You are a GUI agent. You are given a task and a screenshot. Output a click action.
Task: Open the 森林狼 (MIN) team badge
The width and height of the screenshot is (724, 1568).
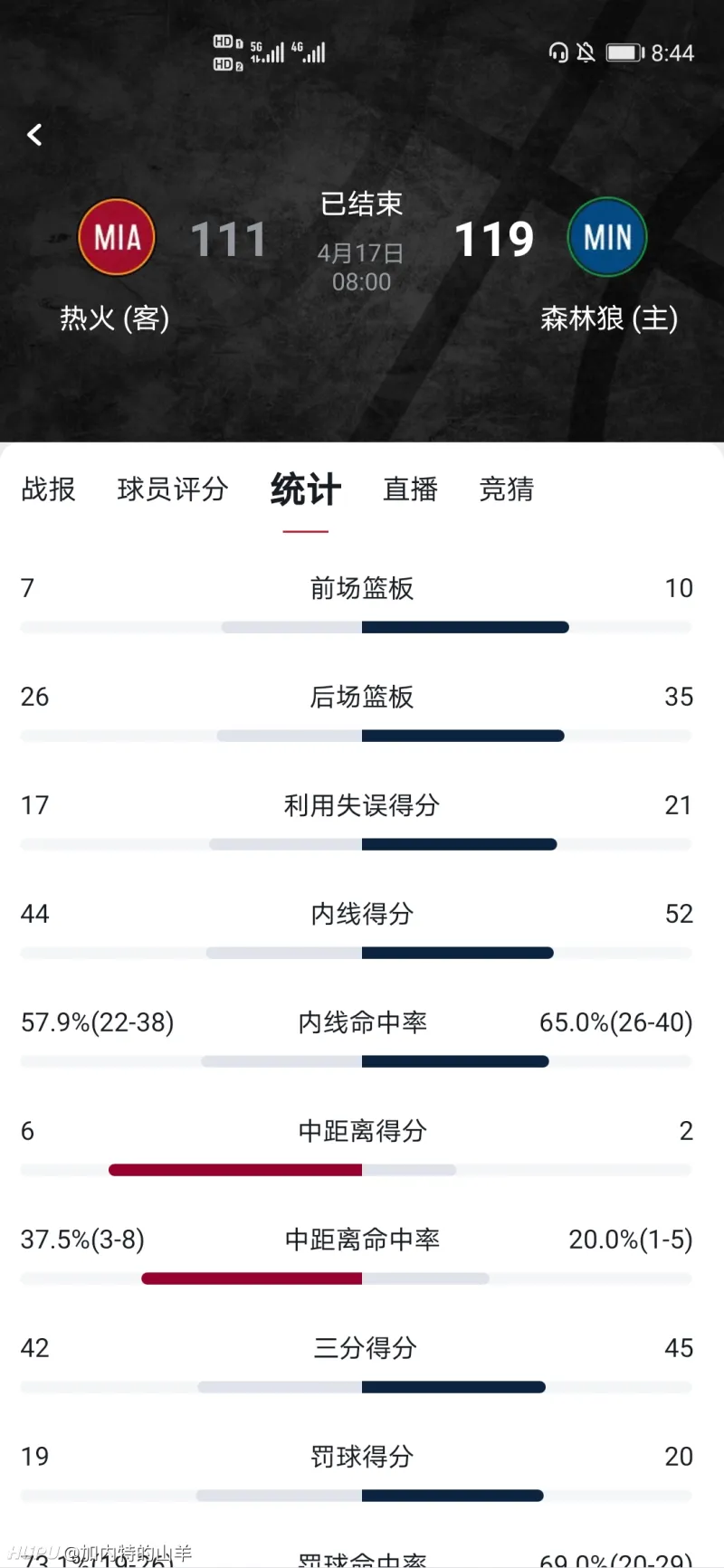coord(607,237)
